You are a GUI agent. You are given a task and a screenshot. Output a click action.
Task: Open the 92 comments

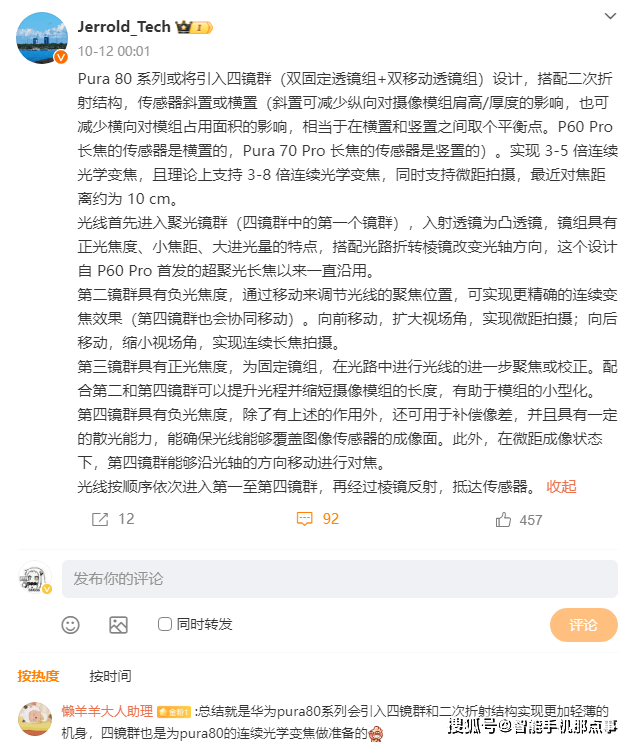tap(318, 519)
